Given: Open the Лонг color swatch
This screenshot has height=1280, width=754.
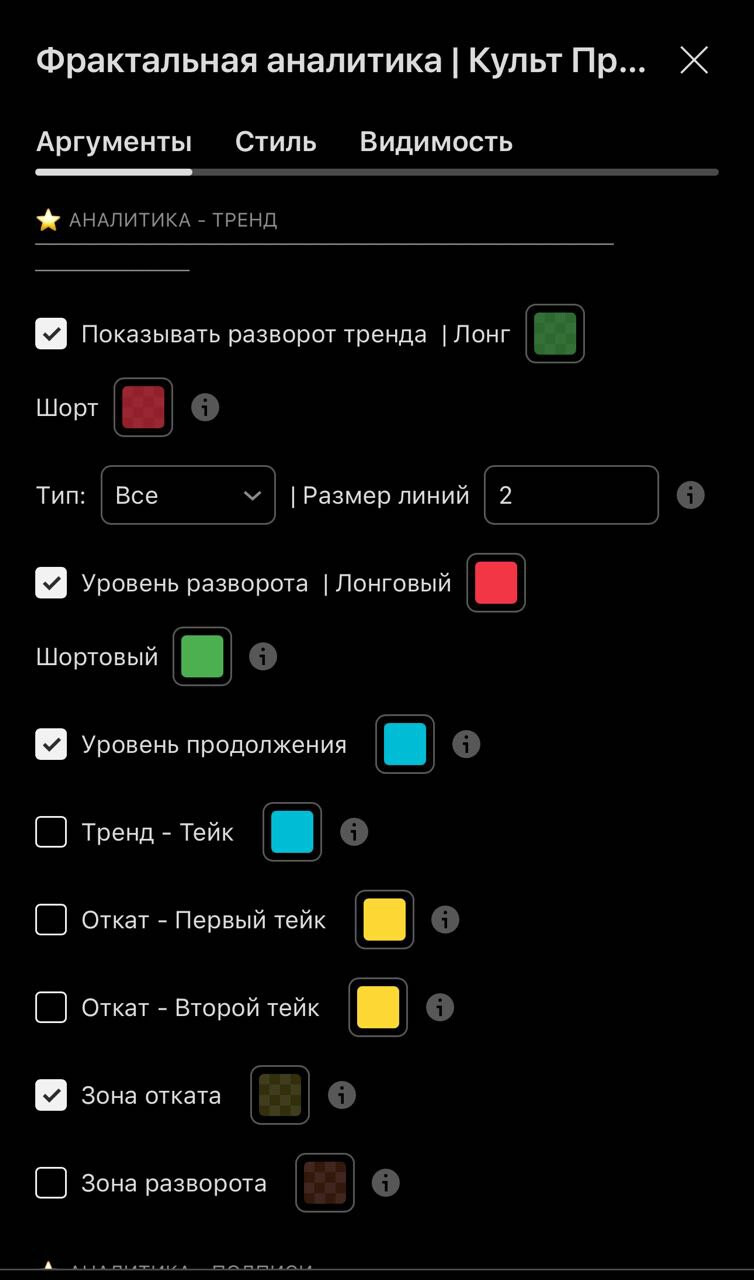Looking at the screenshot, I should click(x=555, y=334).
